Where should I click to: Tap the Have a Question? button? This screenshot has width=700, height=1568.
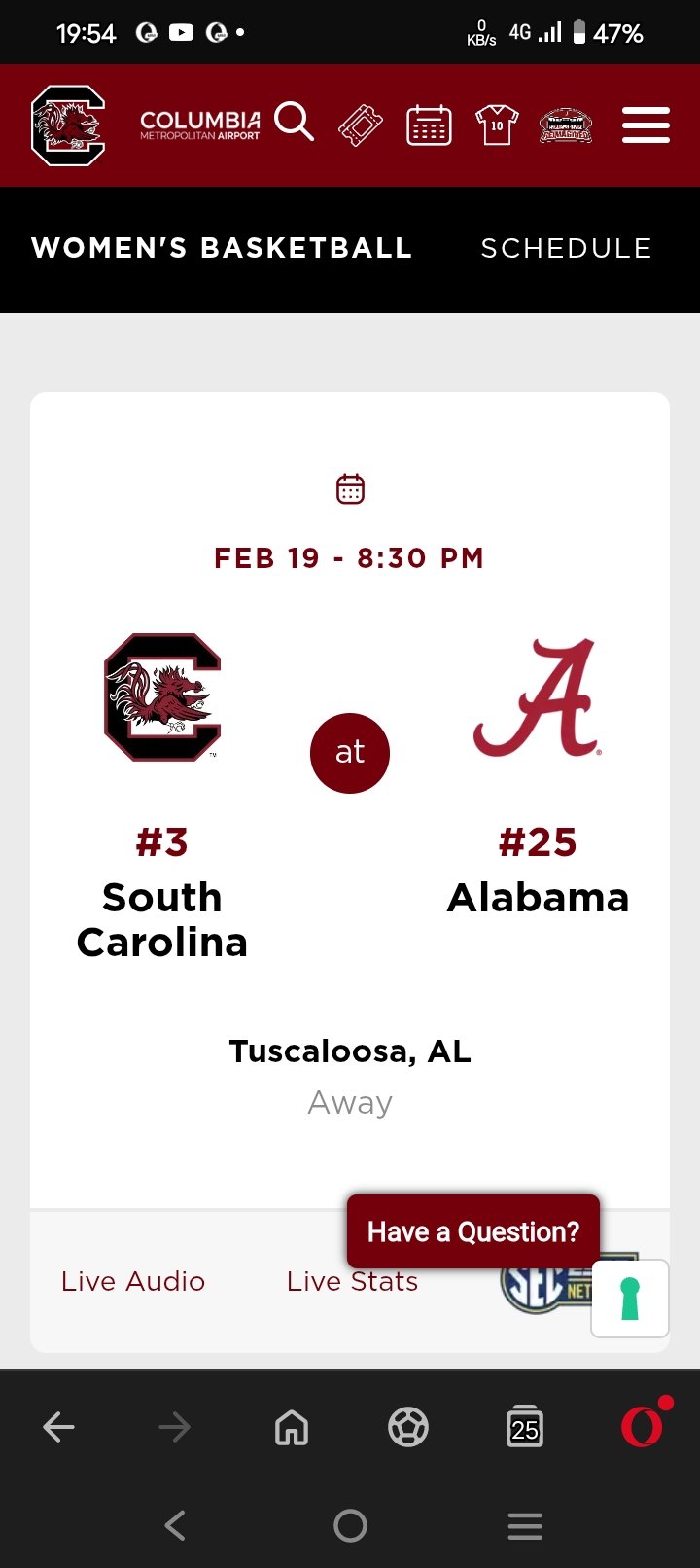coord(473,1231)
